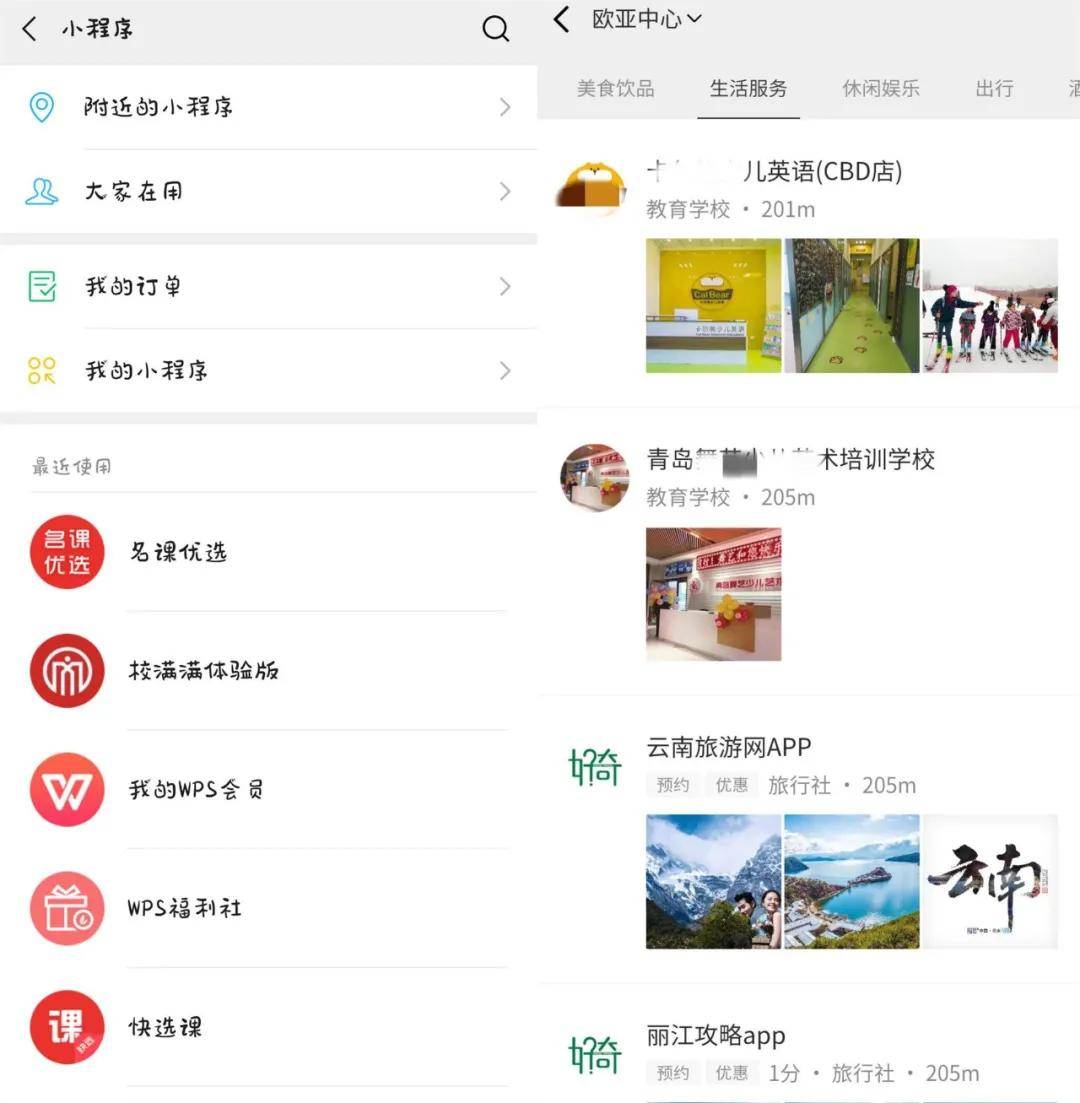Launch 校满满体验版

click(203, 671)
